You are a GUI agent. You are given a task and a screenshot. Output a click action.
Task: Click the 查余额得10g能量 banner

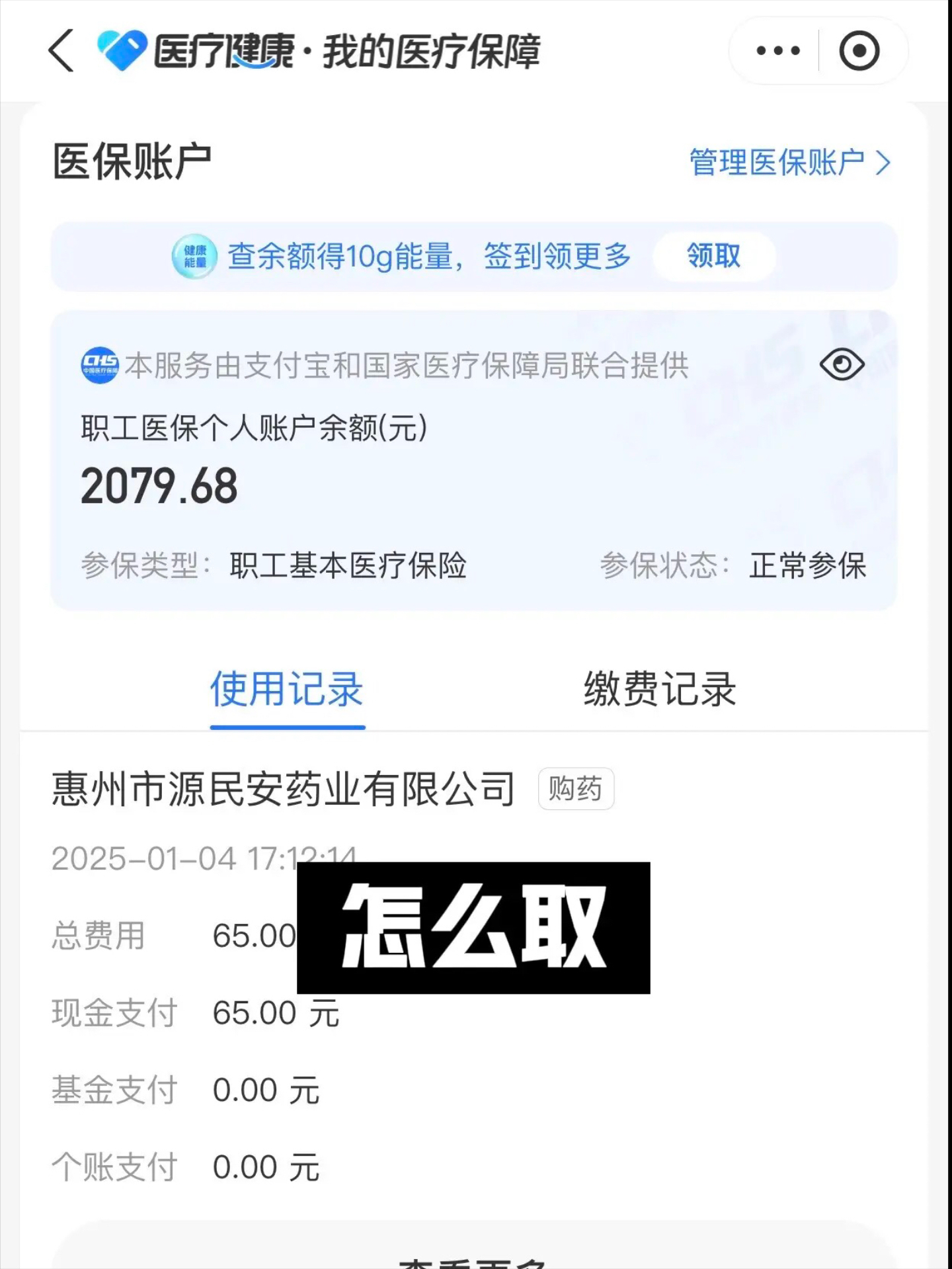[x=428, y=257]
